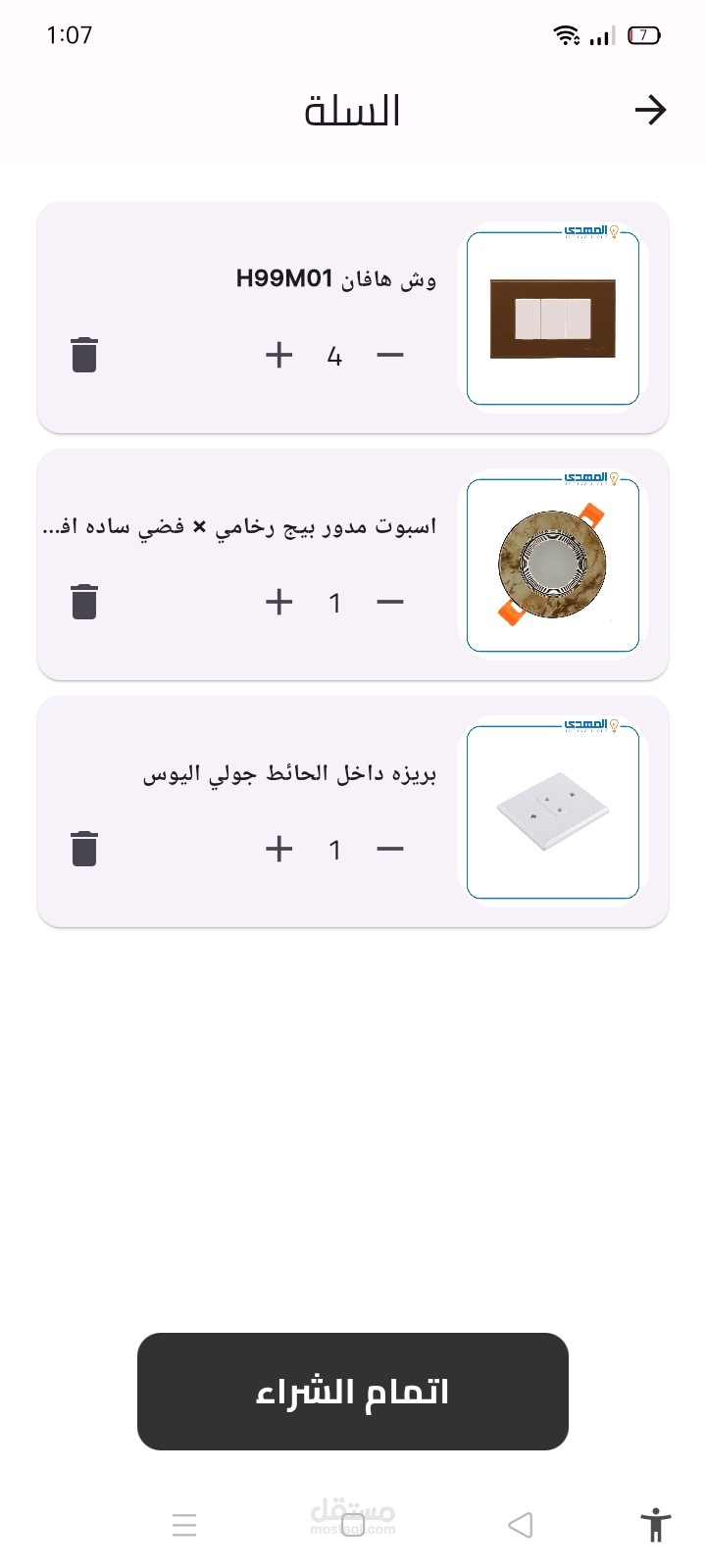Increase quantity of وش هافان H99M01

(x=279, y=355)
